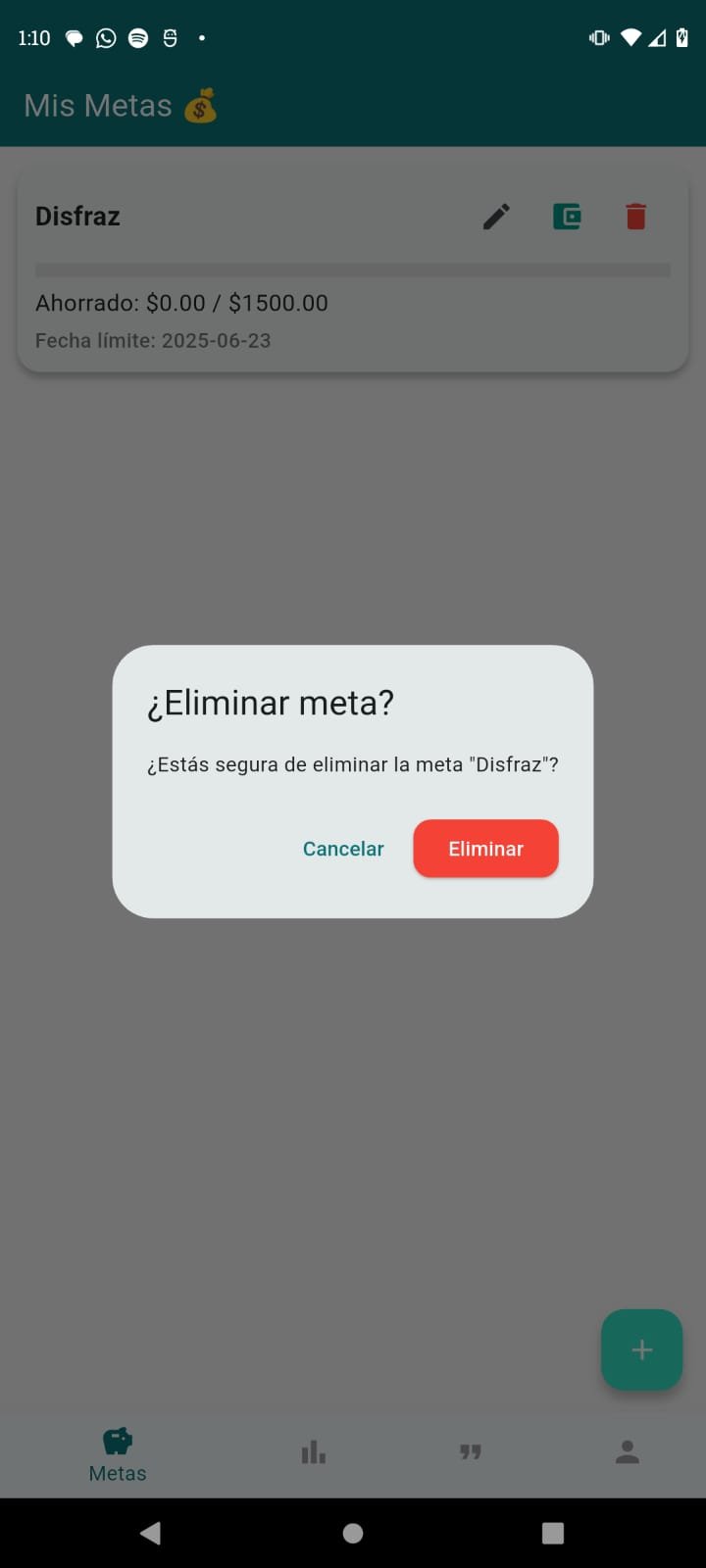The height and width of the screenshot is (1568, 706).
Task: Open the bar chart statistics tab
Action: [314, 1452]
